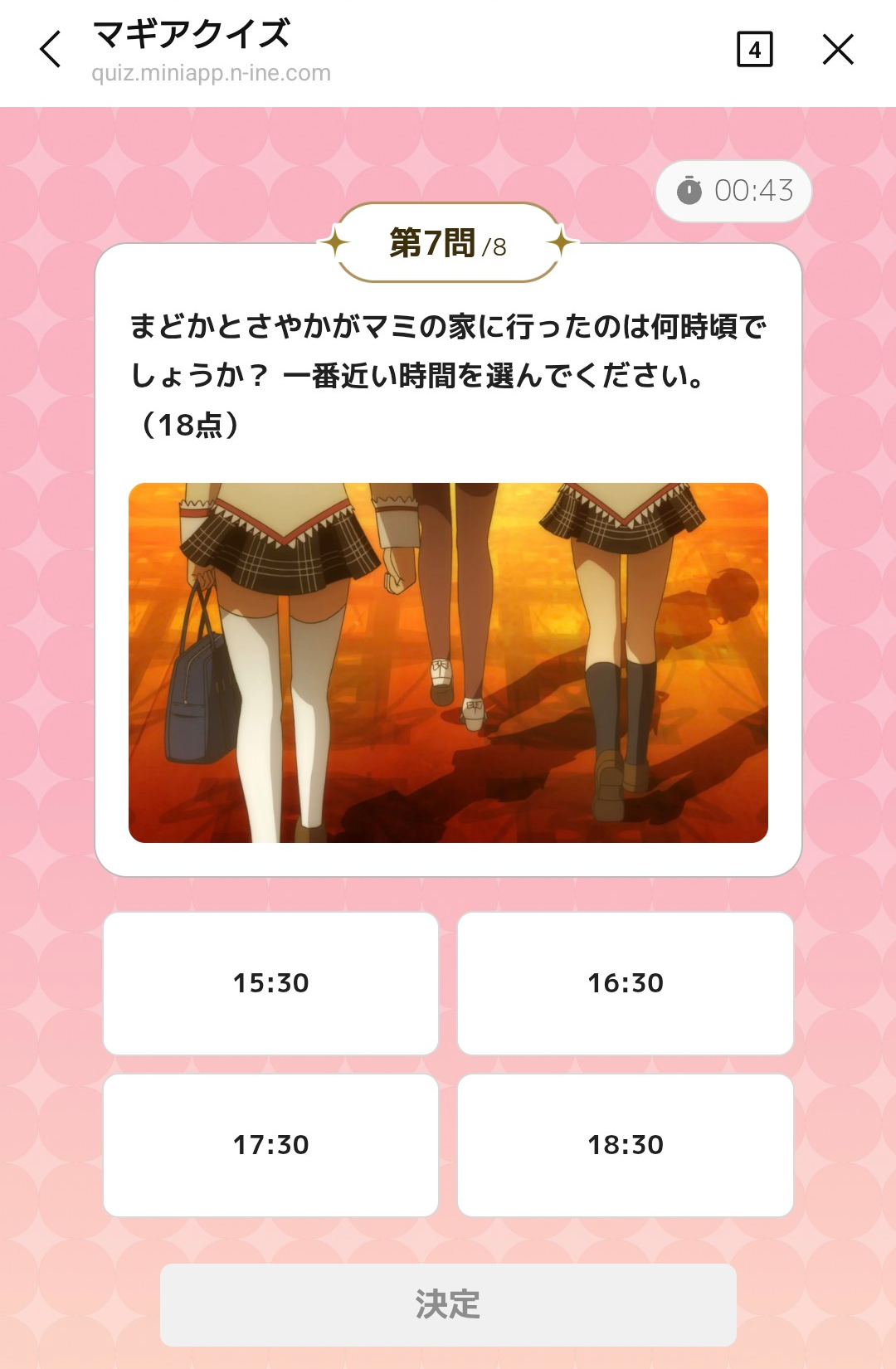The width and height of the screenshot is (896, 1369).
Task: Answer with 18:30
Action: (626, 1145)
